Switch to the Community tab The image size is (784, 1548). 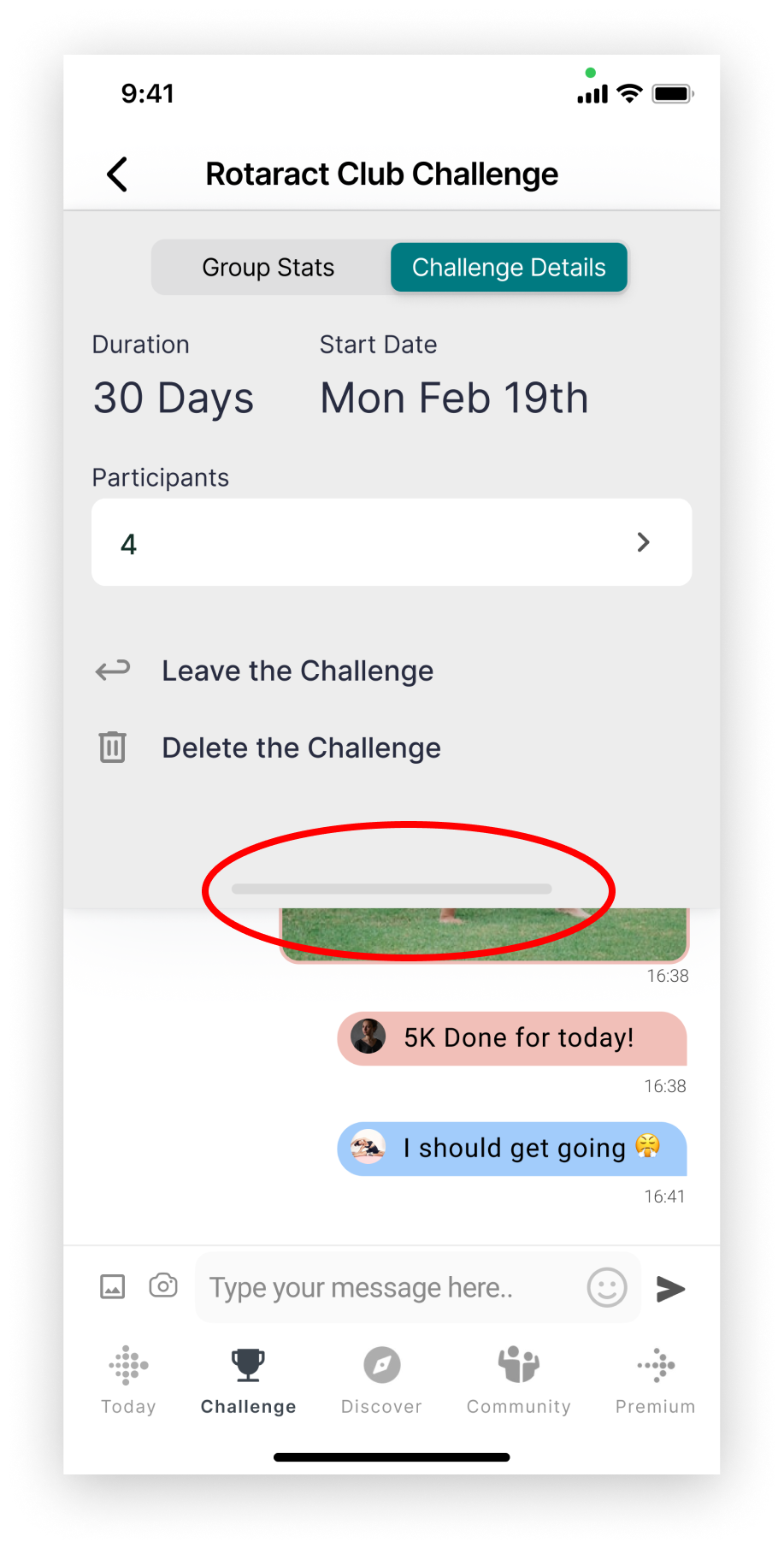tap(518, 1380)
